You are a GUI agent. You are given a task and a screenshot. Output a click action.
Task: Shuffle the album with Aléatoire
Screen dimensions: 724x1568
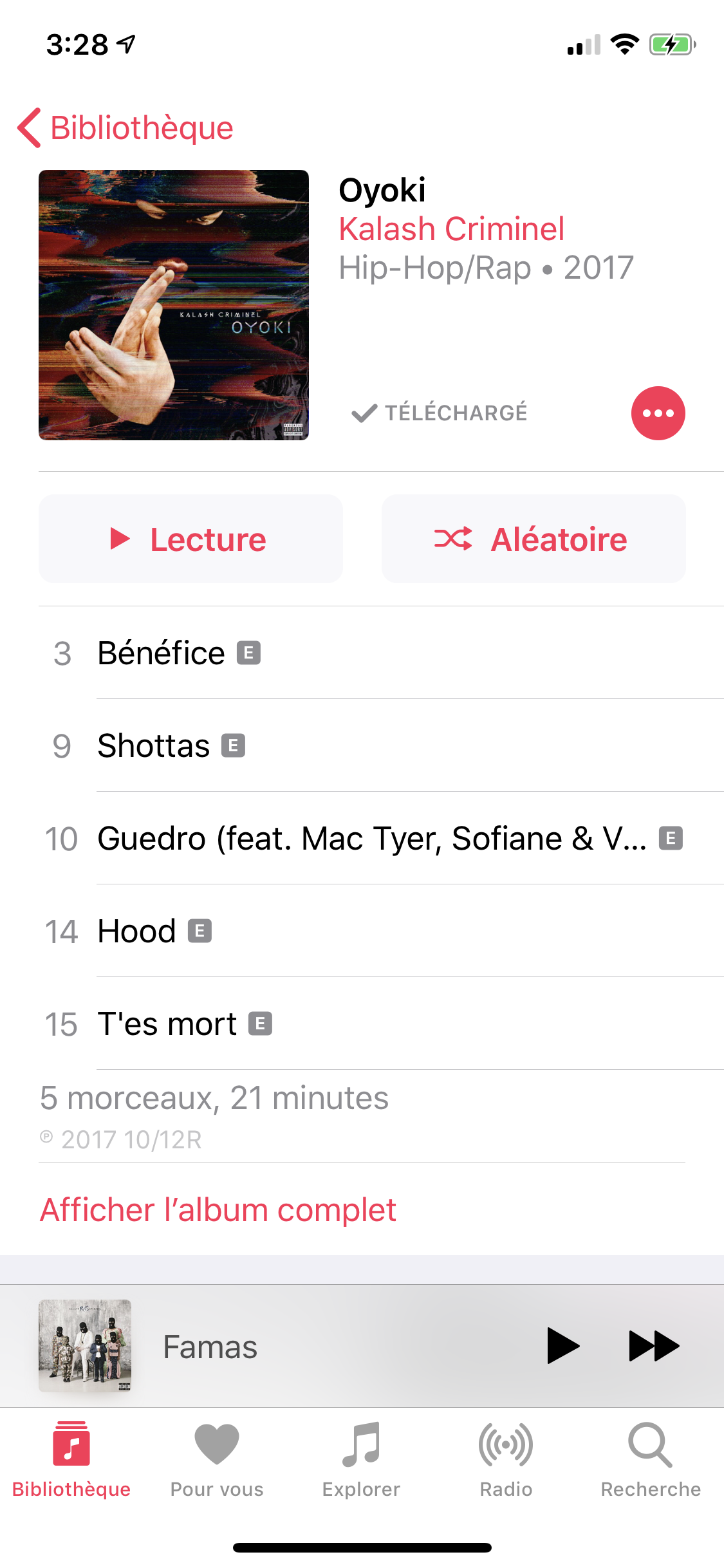[x=534, y=539]
